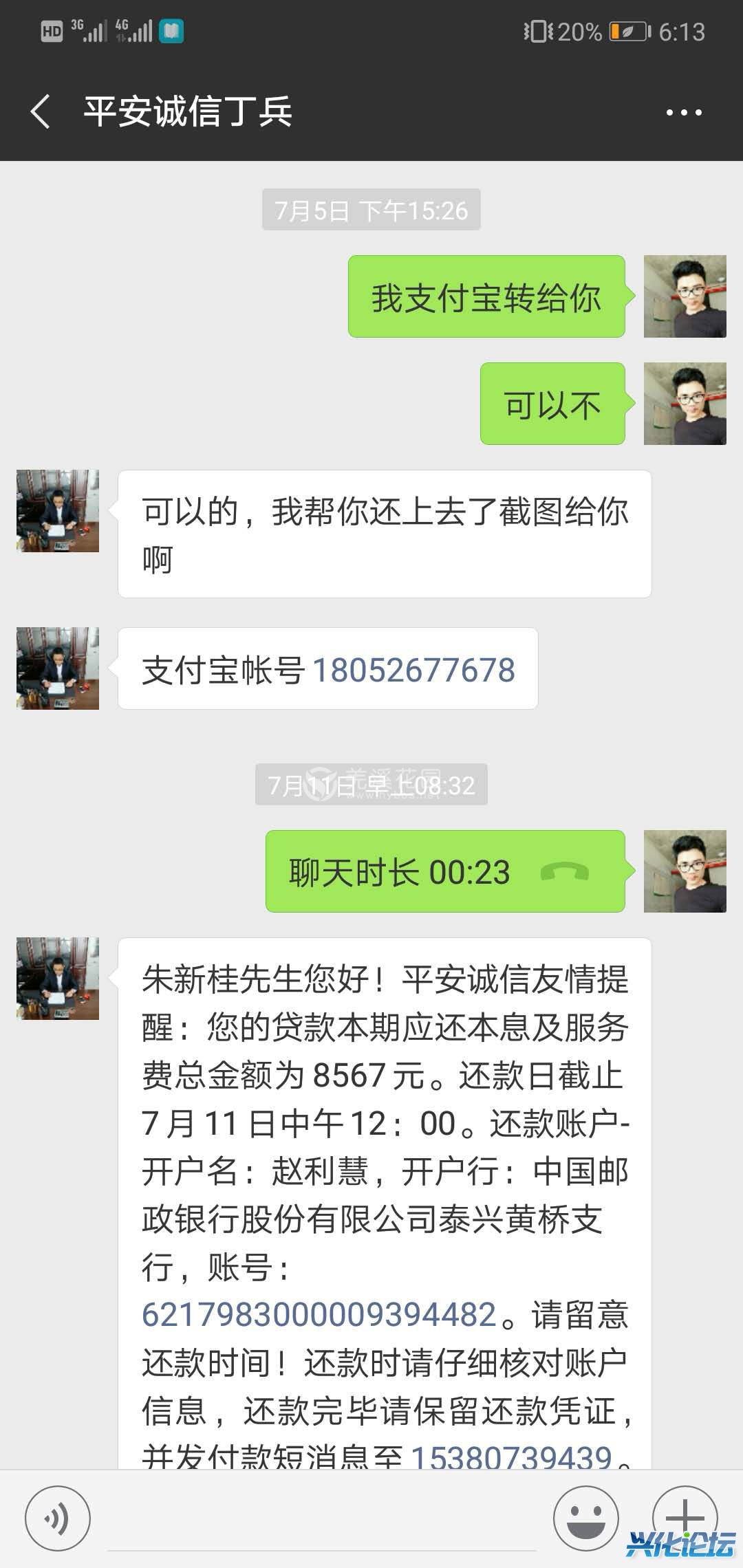Open my avatar beside 我支付宝转给你
The height and width of the screenshot is (1568, 743).
pos(685,296)
